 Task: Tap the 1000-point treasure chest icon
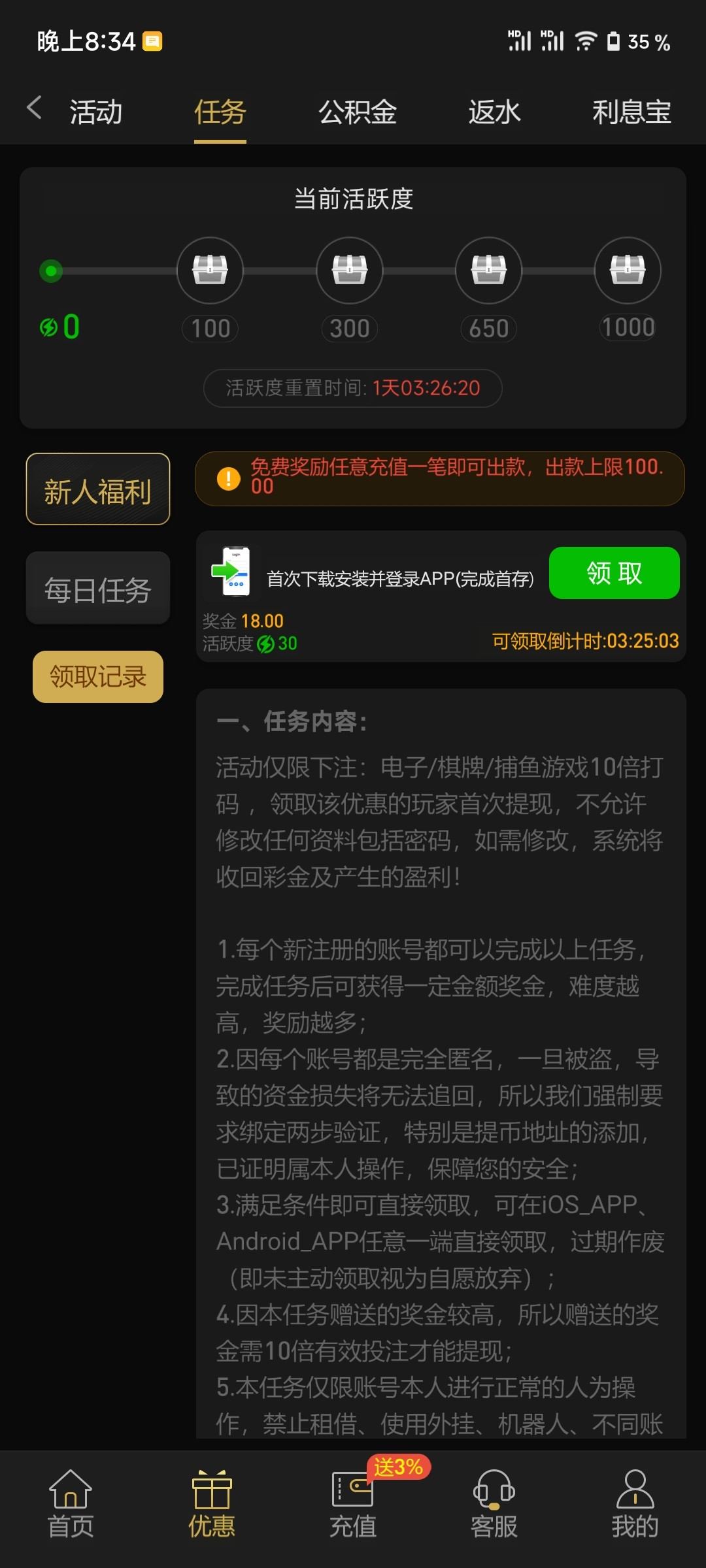point(627,270)
